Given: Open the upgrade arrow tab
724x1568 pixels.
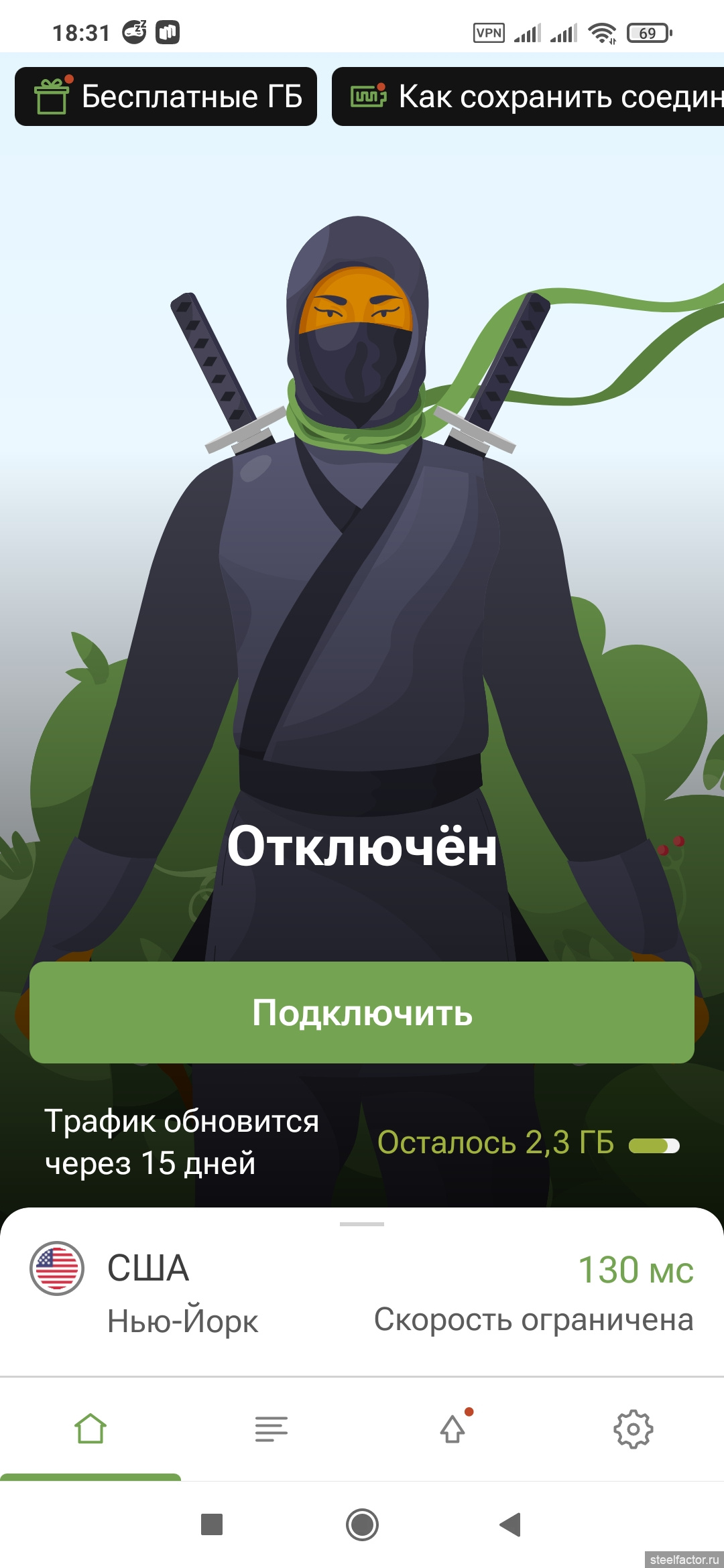Looking at the screenshot, I should [x=453, y=1429].
